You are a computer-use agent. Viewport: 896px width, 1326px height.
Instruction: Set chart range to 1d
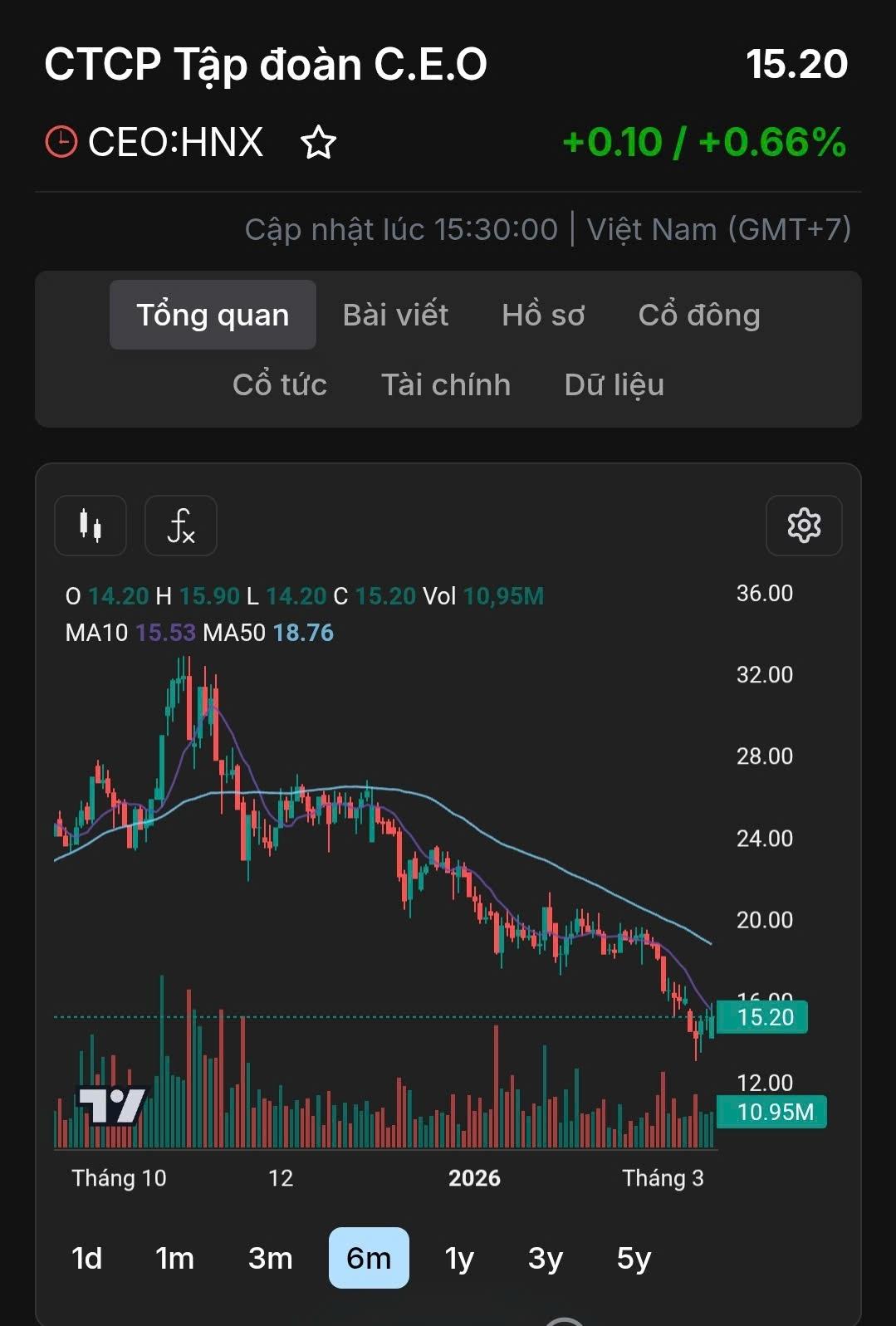tap(87, 1258)
